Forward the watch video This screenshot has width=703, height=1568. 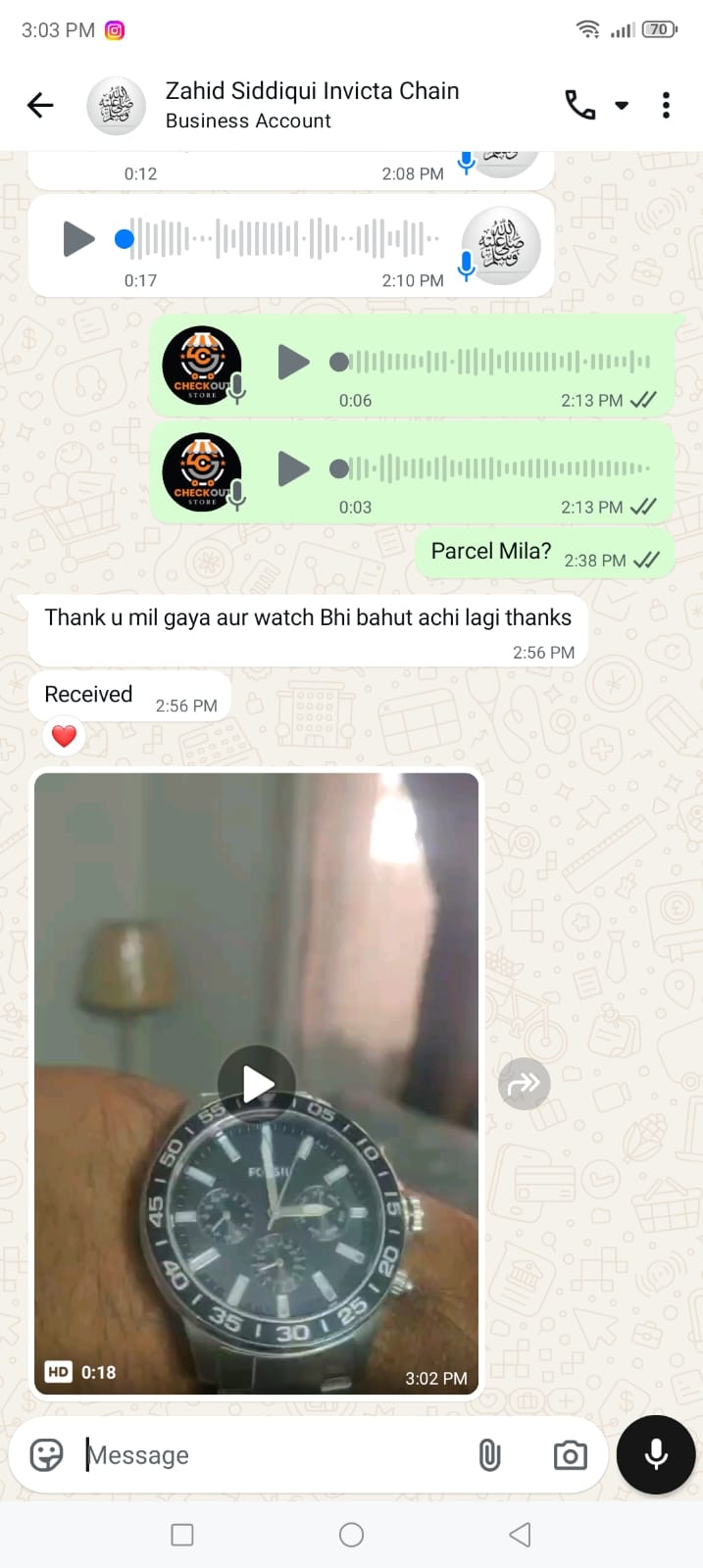click(x=524, y=1084)
